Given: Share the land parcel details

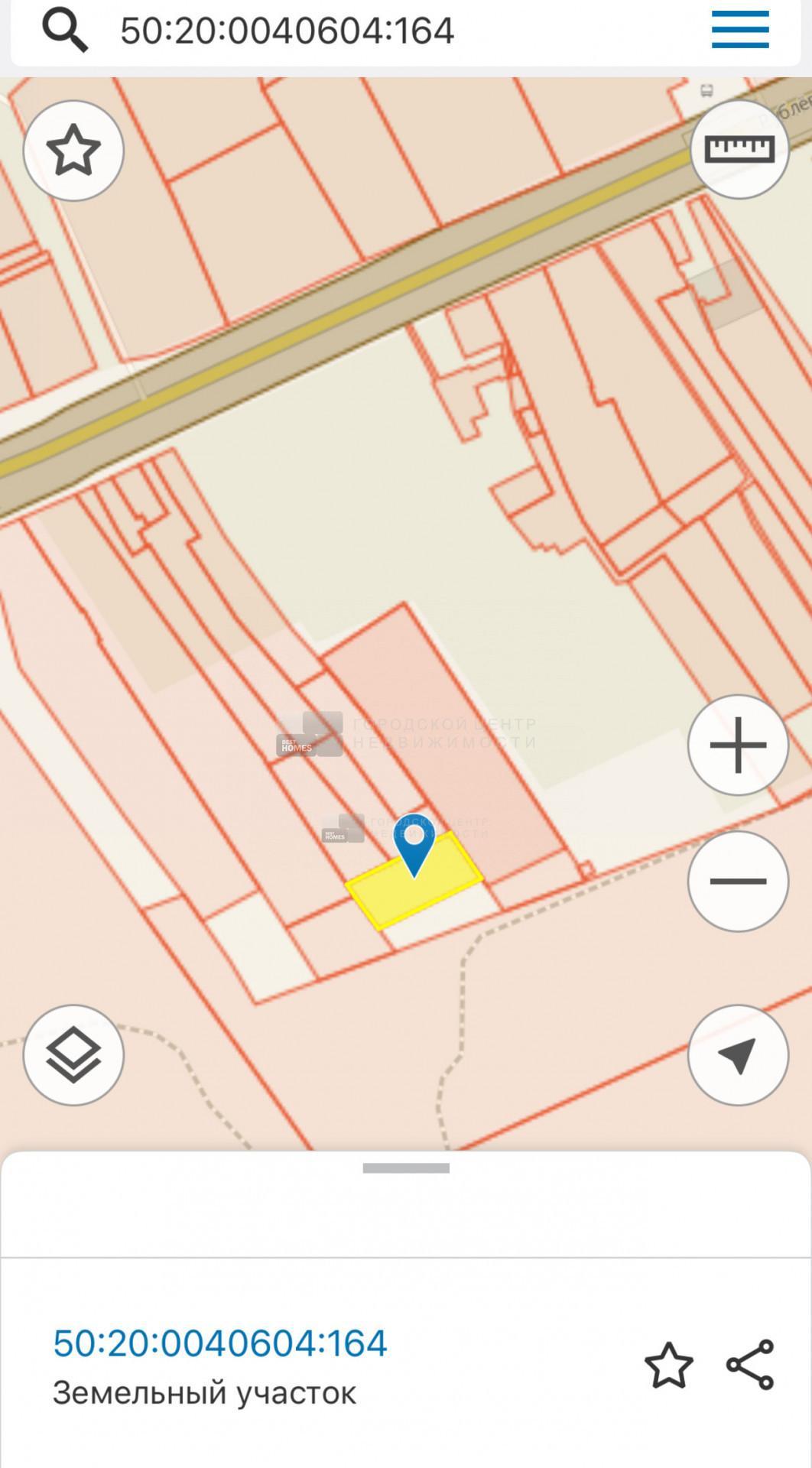Looking at the screenshot, I should [x=750, y=1365].
